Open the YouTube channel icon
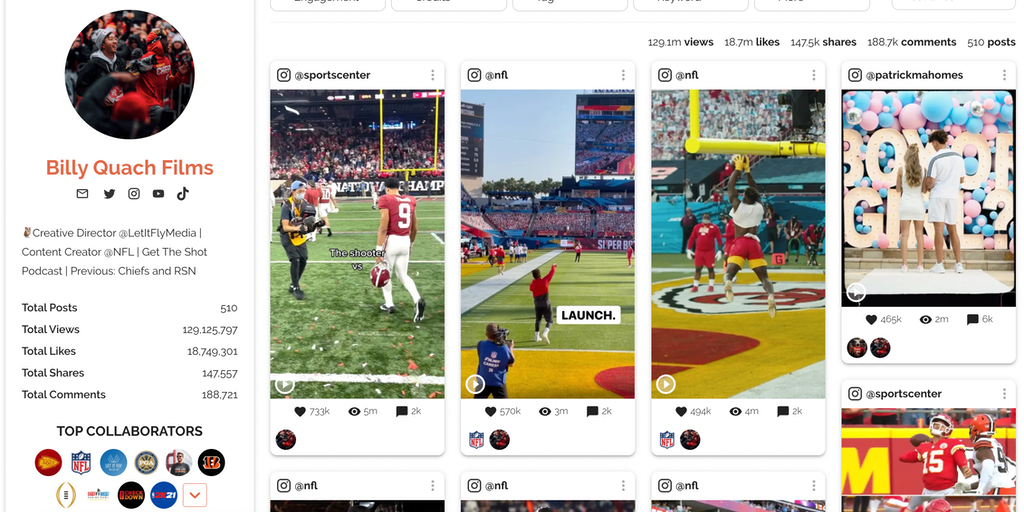The image size is (1024, 512). click(x=159, y=194)
